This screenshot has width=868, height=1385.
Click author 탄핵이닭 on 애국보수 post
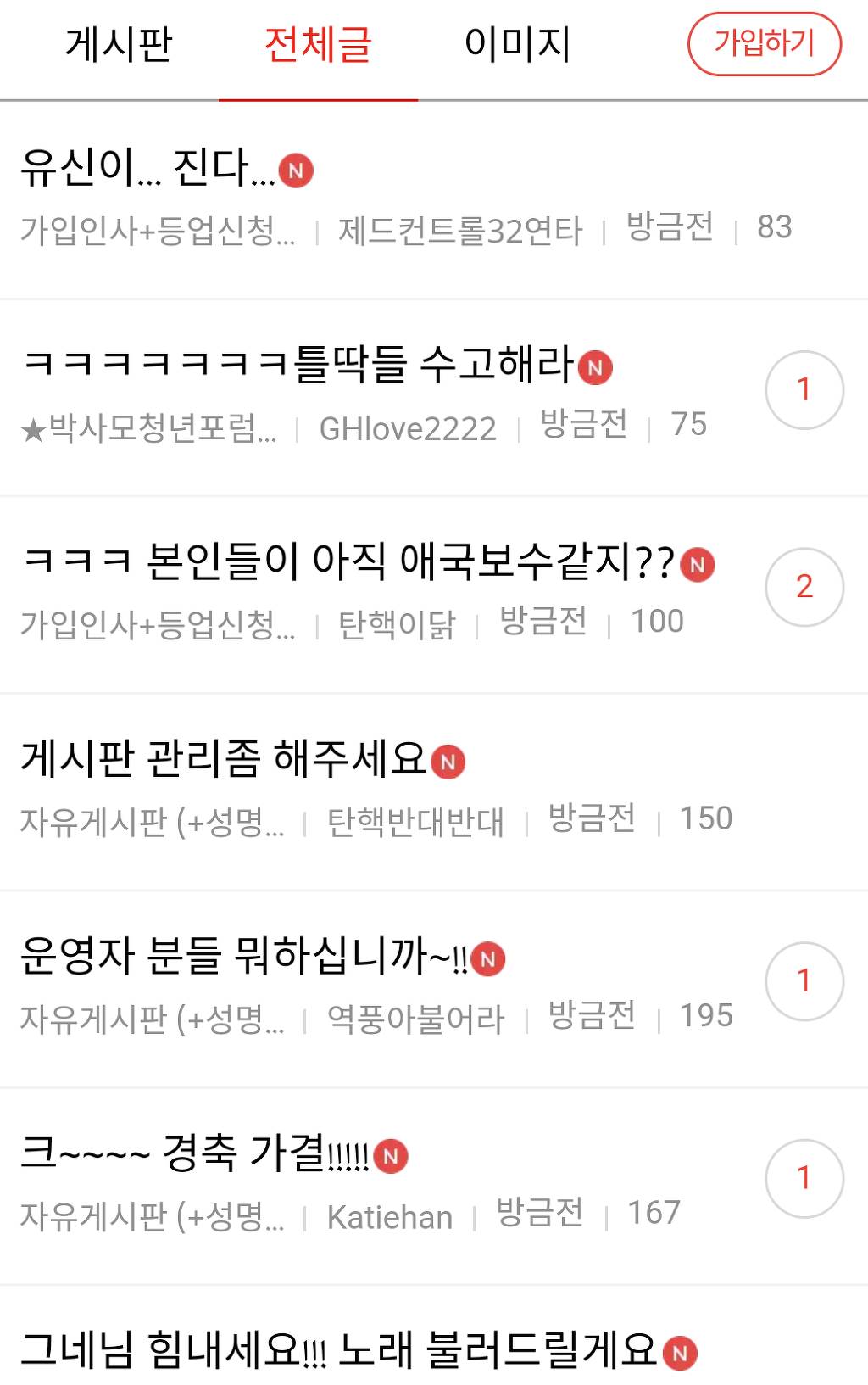(398, 623)
